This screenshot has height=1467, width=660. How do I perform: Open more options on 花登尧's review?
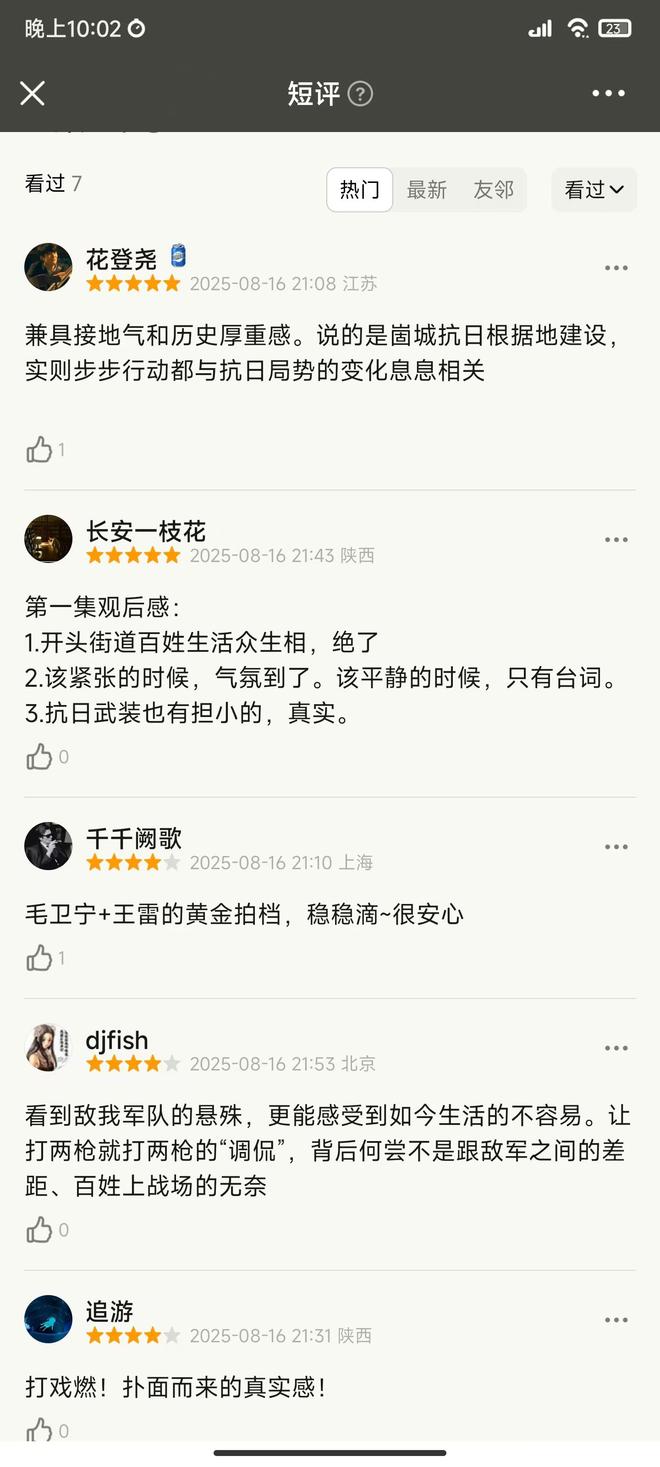coord(616,268)
